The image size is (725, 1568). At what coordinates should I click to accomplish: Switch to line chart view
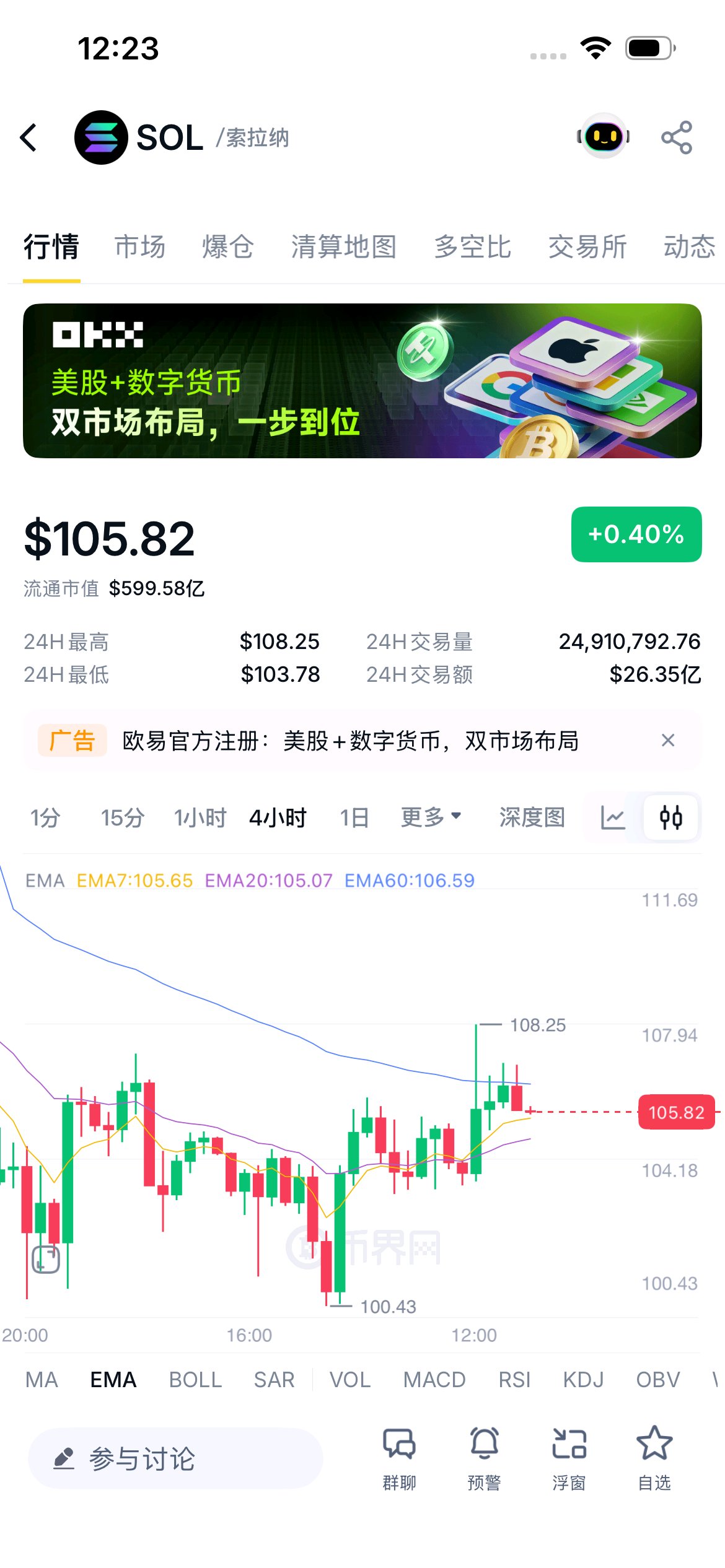point(613,817)
